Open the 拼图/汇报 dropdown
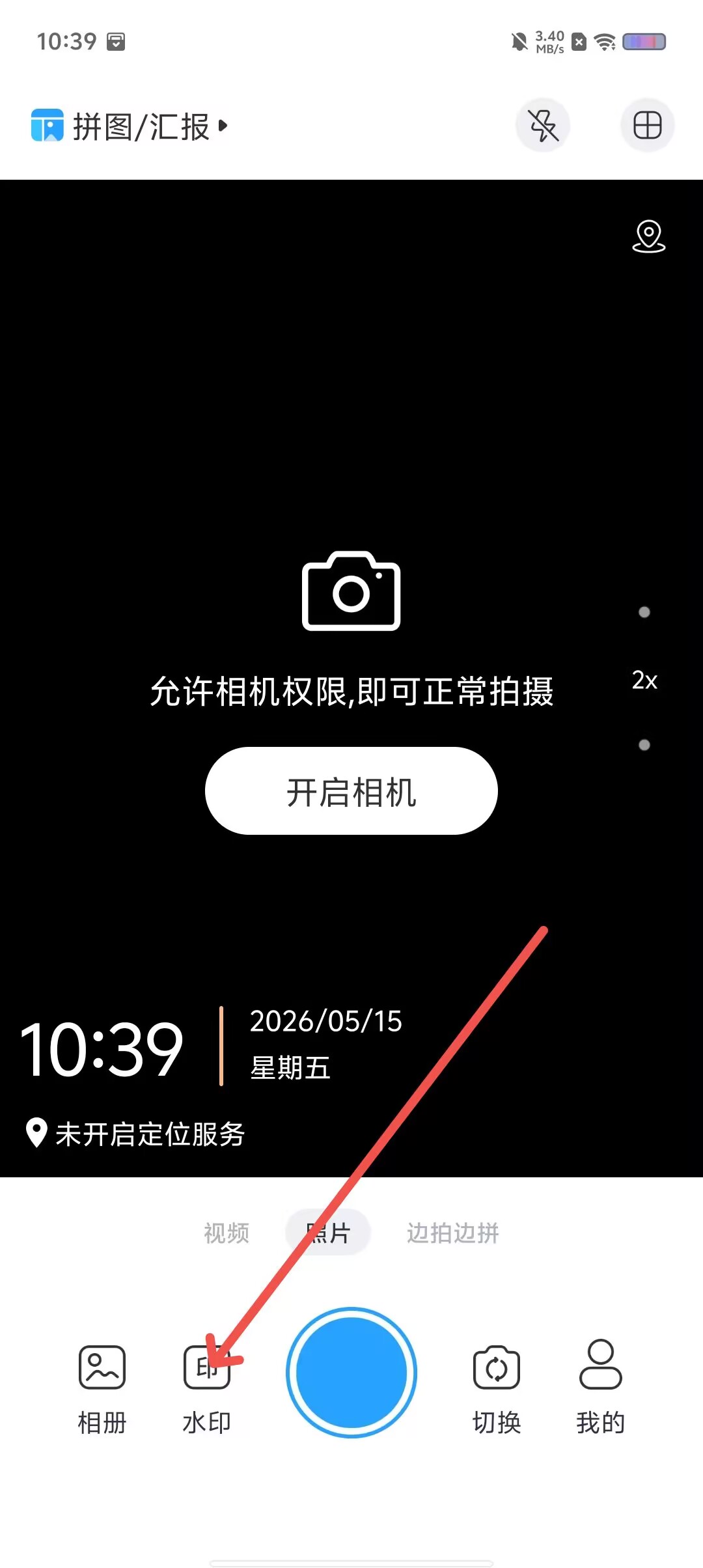The width and height of the screenshot is (703, 1568). [130, 126]
